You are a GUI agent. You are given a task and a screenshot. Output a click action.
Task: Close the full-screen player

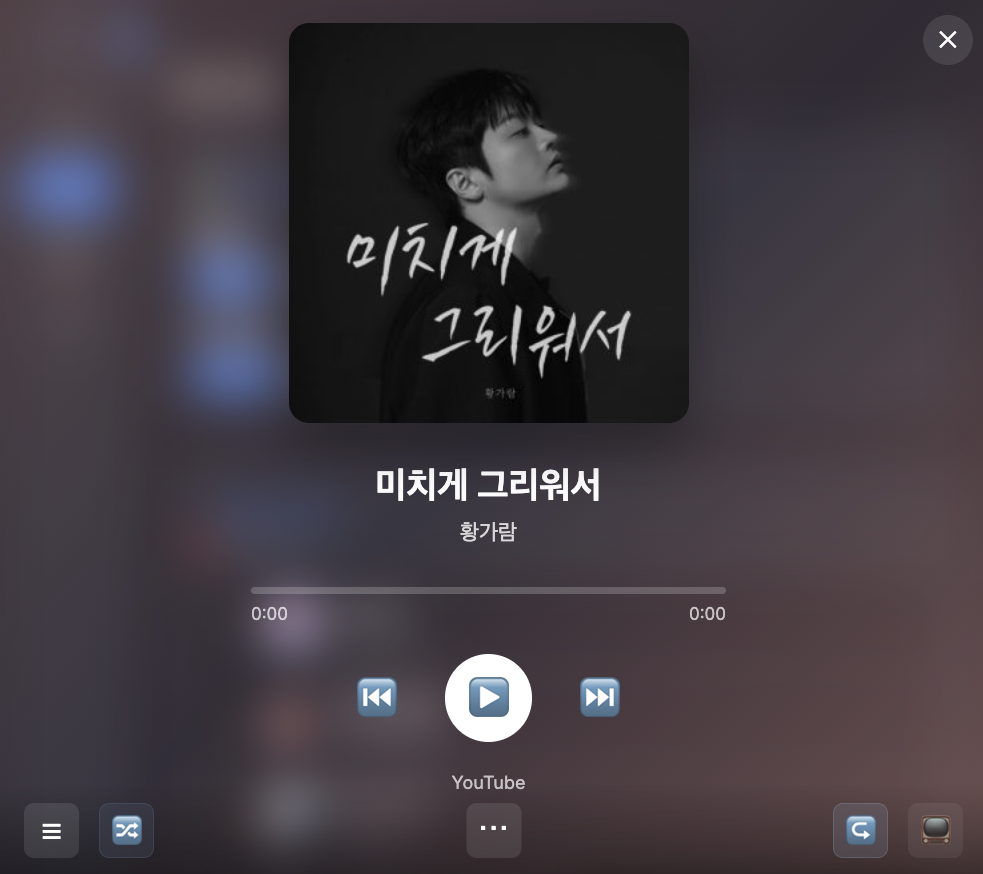(947, 40)
